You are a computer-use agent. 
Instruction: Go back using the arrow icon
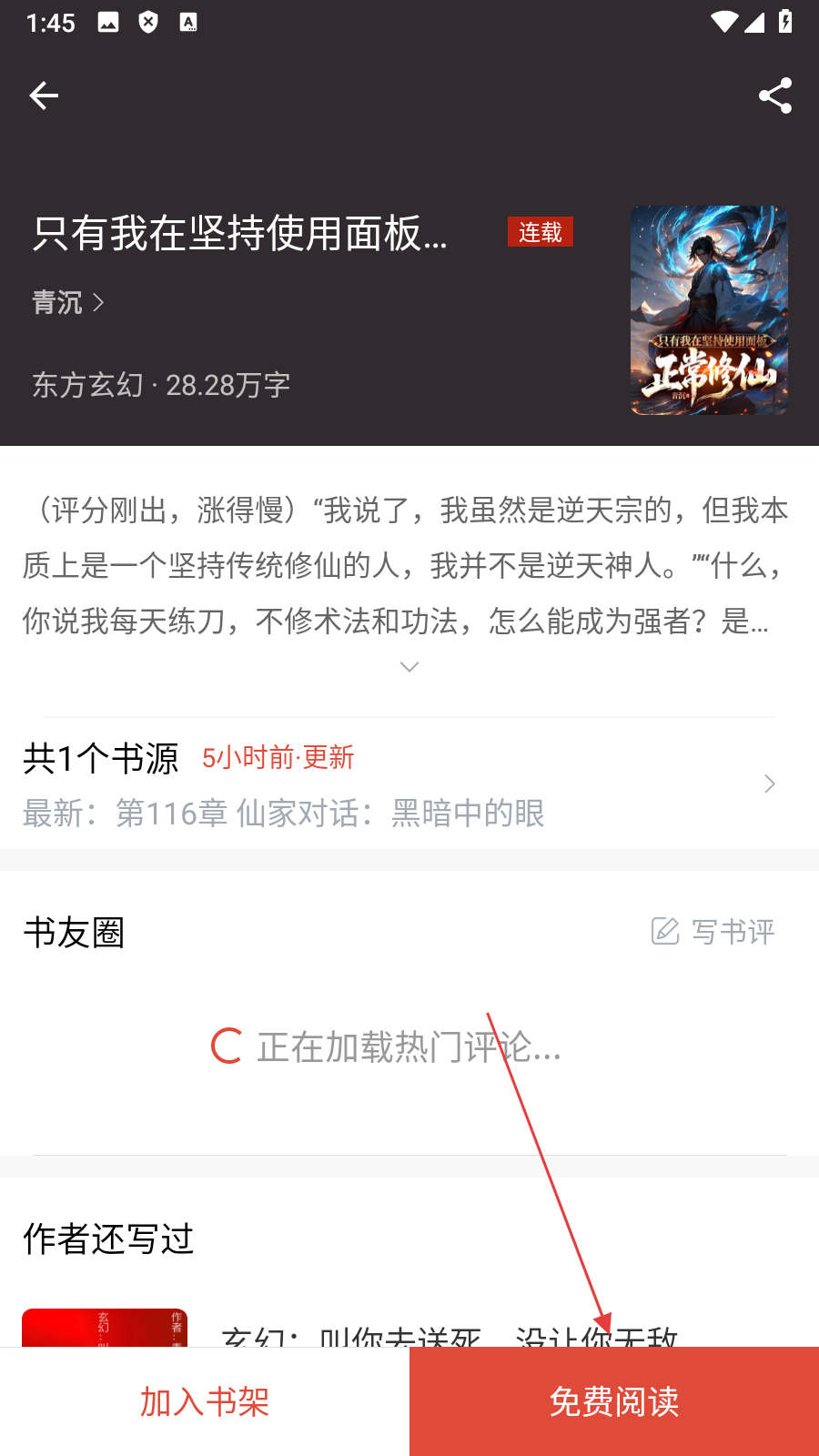44,96
